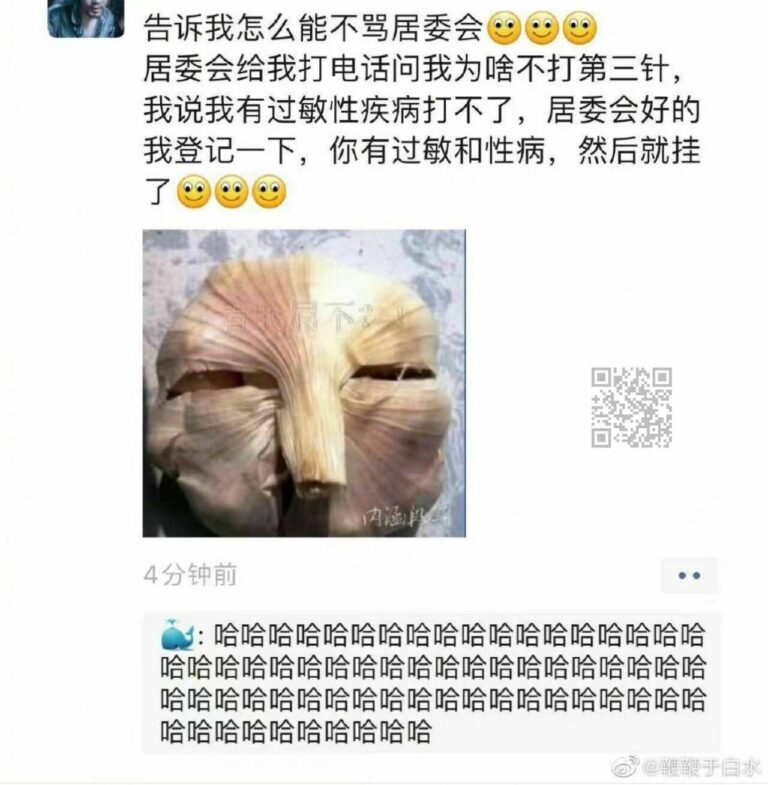Tap the first smiley emoji after "挂了"

pyautogui.click(x=194, y=190)
